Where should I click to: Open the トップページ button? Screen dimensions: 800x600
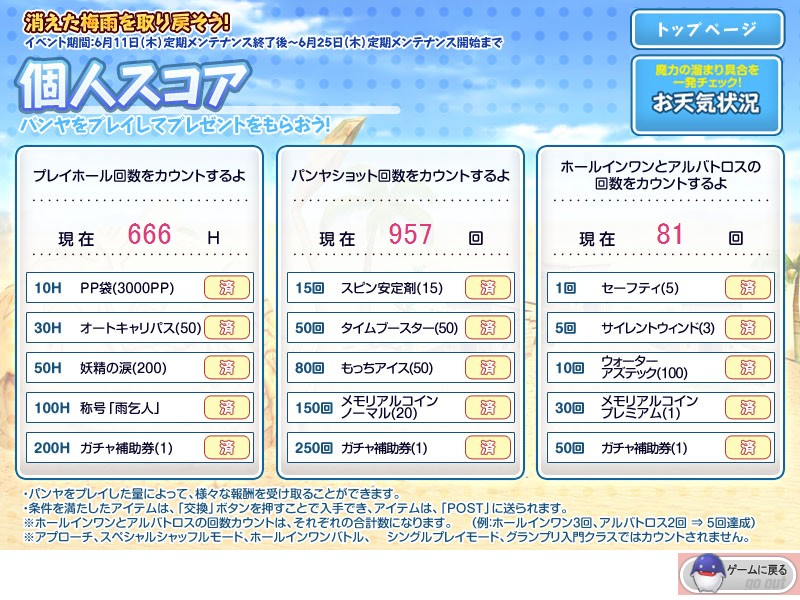point(706,29)
